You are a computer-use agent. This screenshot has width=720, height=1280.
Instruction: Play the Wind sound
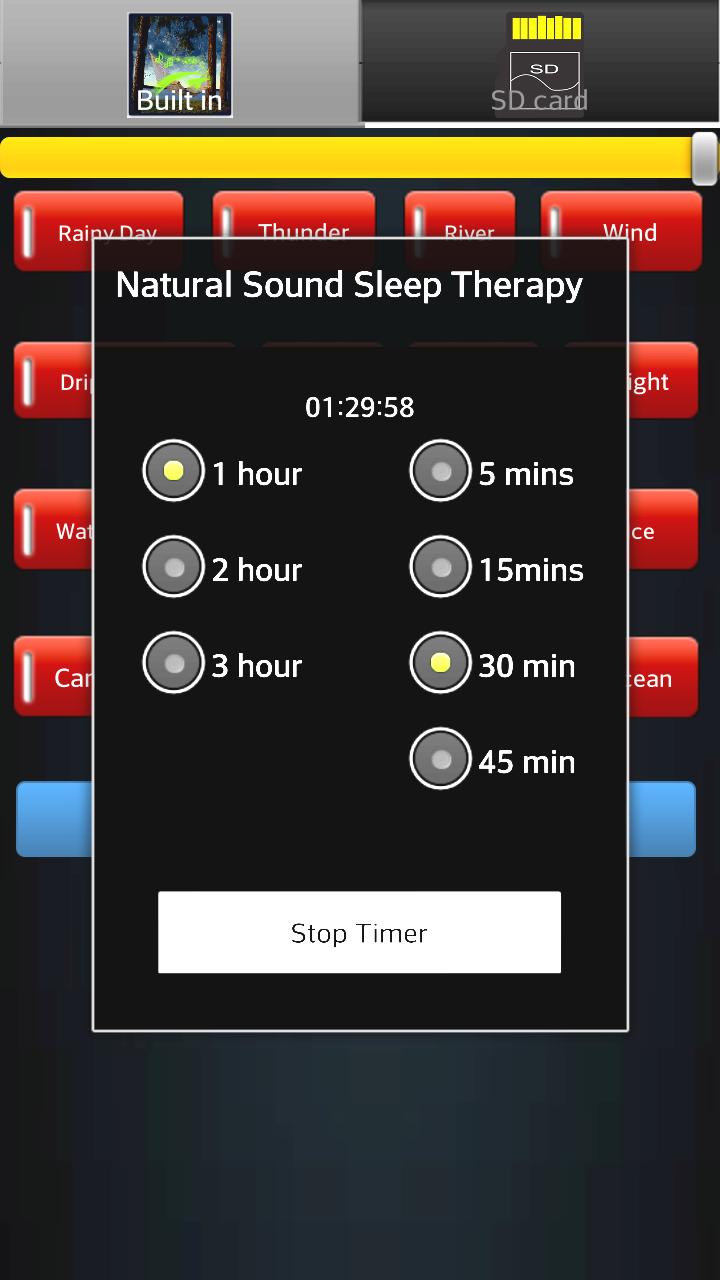[x=621, y=232]
